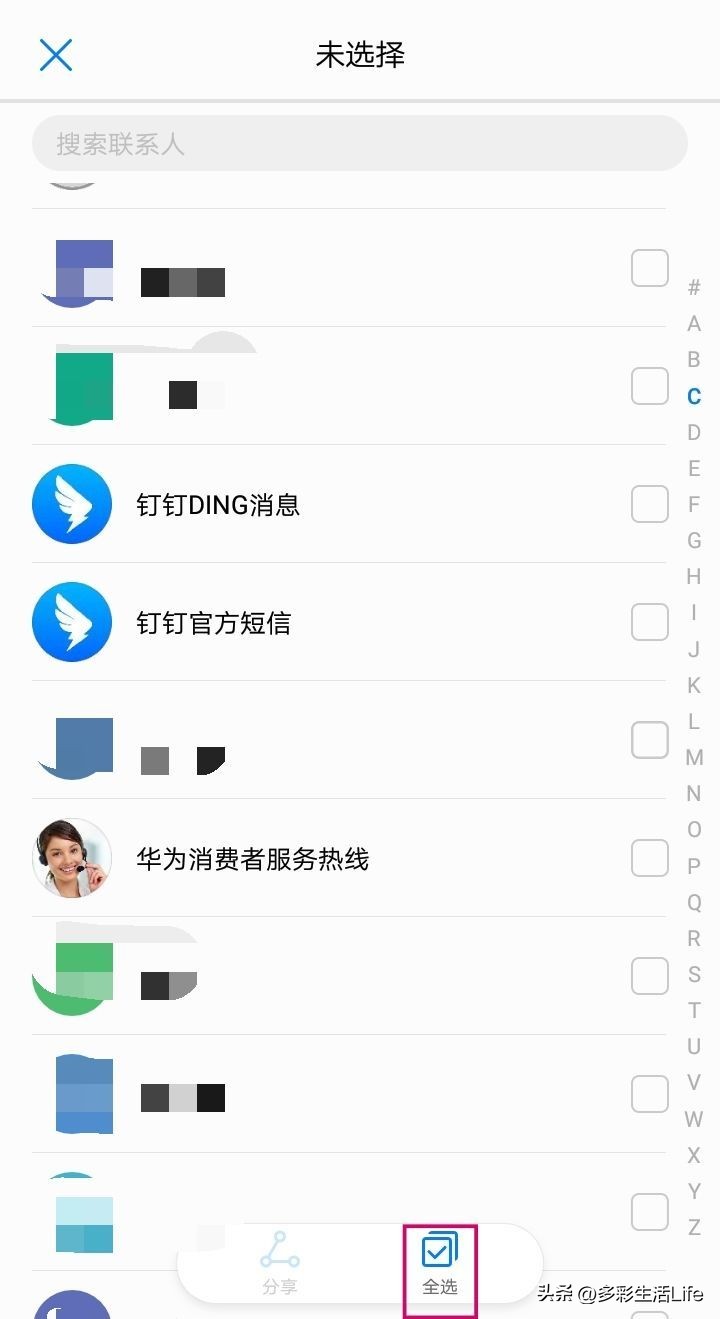Tick the last checkbox at list bottom
720x1319 pixels.
click(649, 1211)
